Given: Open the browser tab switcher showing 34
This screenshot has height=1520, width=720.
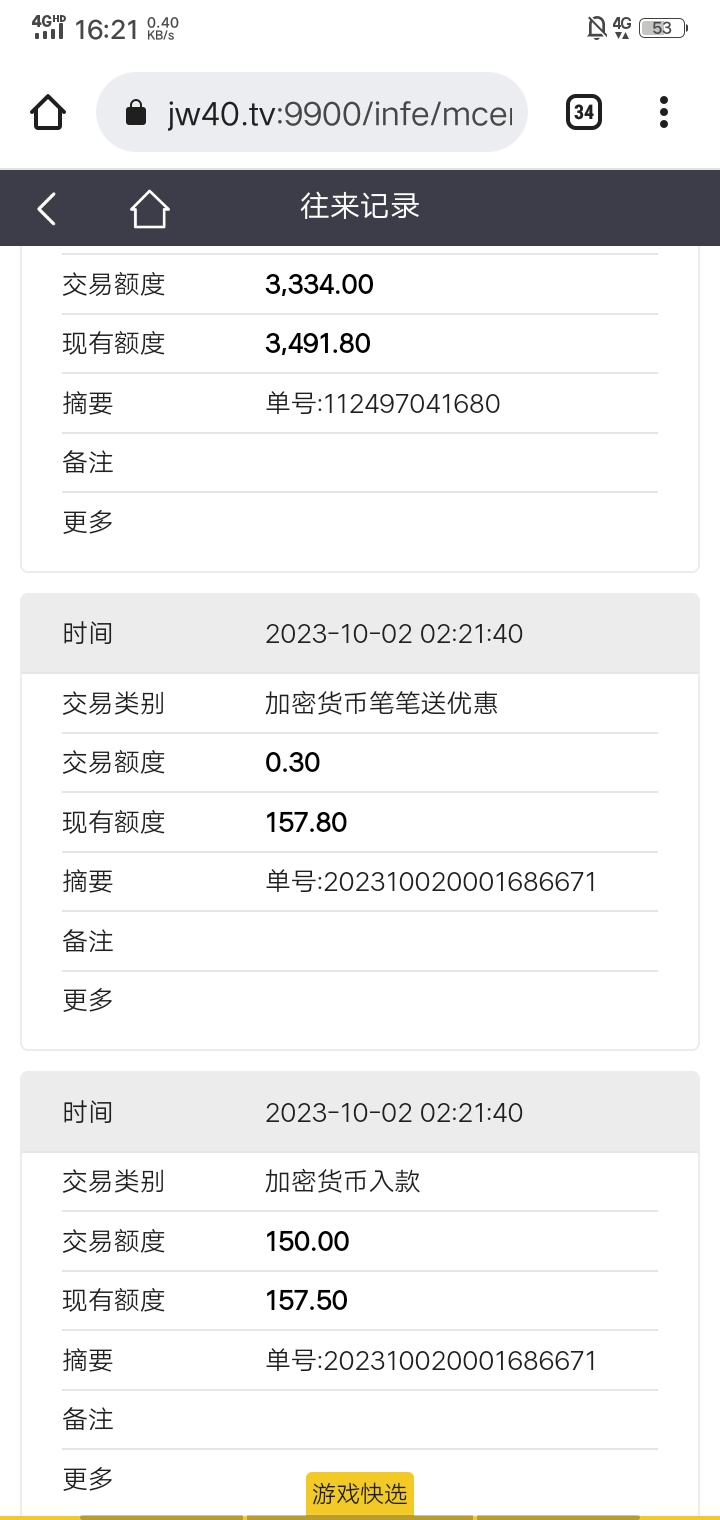Looking at the screenshot, I should point(584,112).
